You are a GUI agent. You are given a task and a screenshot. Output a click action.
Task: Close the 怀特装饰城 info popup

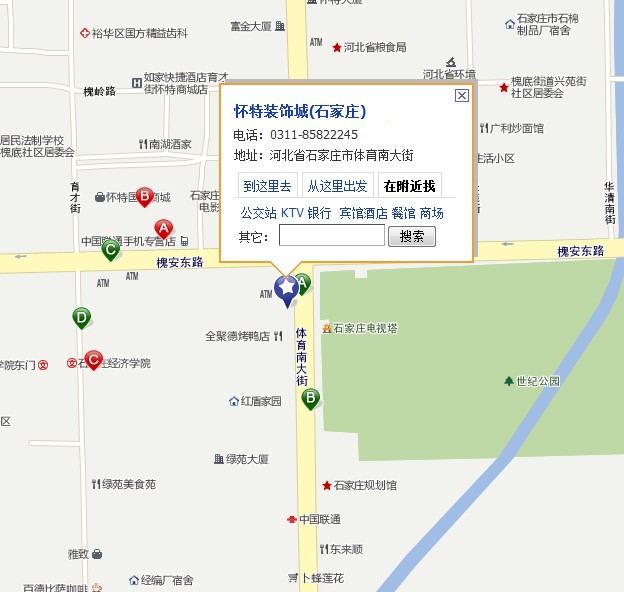tap(461, 96)
